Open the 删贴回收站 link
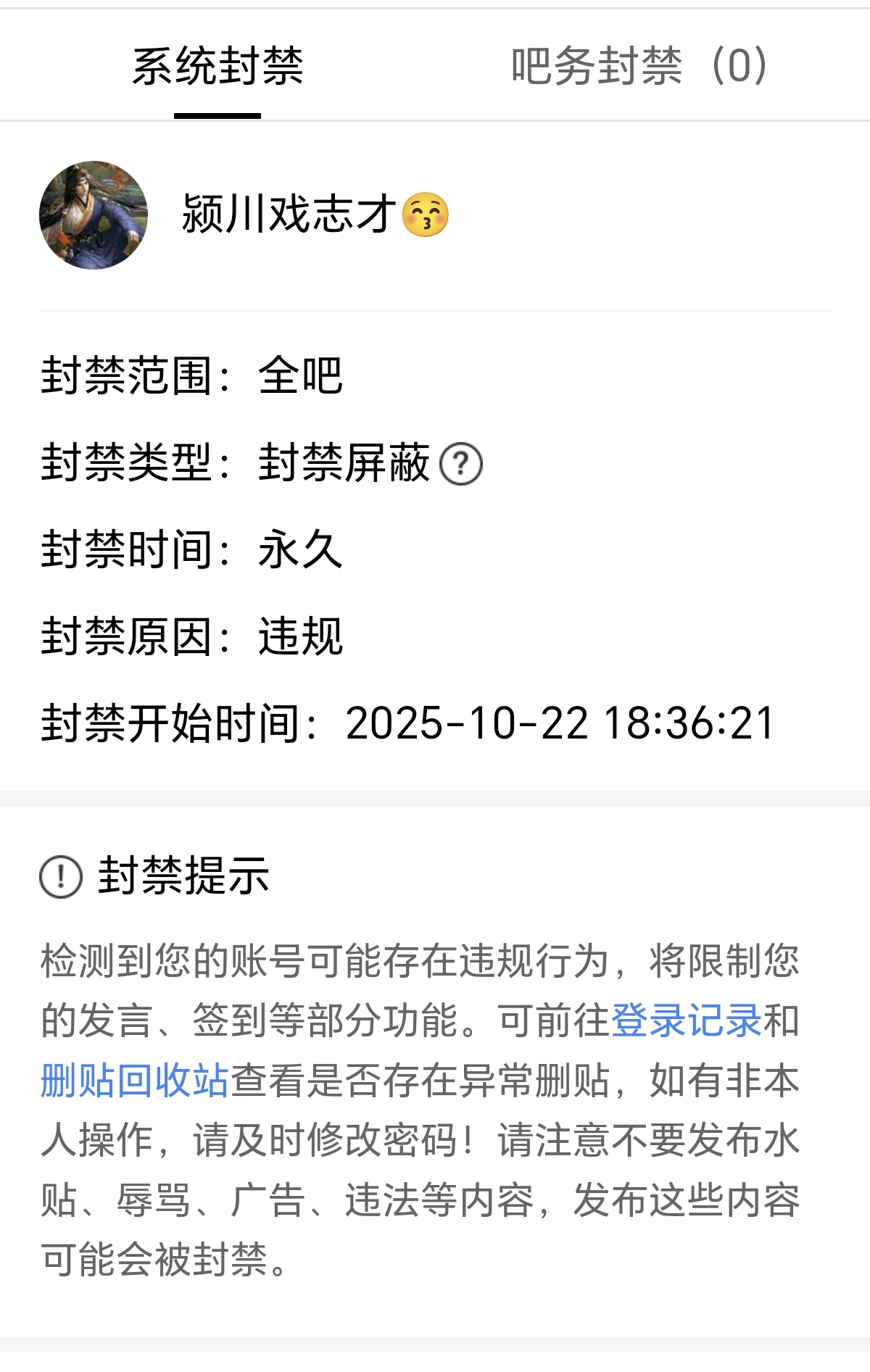Image resolution: width=870 pixels, height=1372 pixels. (135, 1081)
